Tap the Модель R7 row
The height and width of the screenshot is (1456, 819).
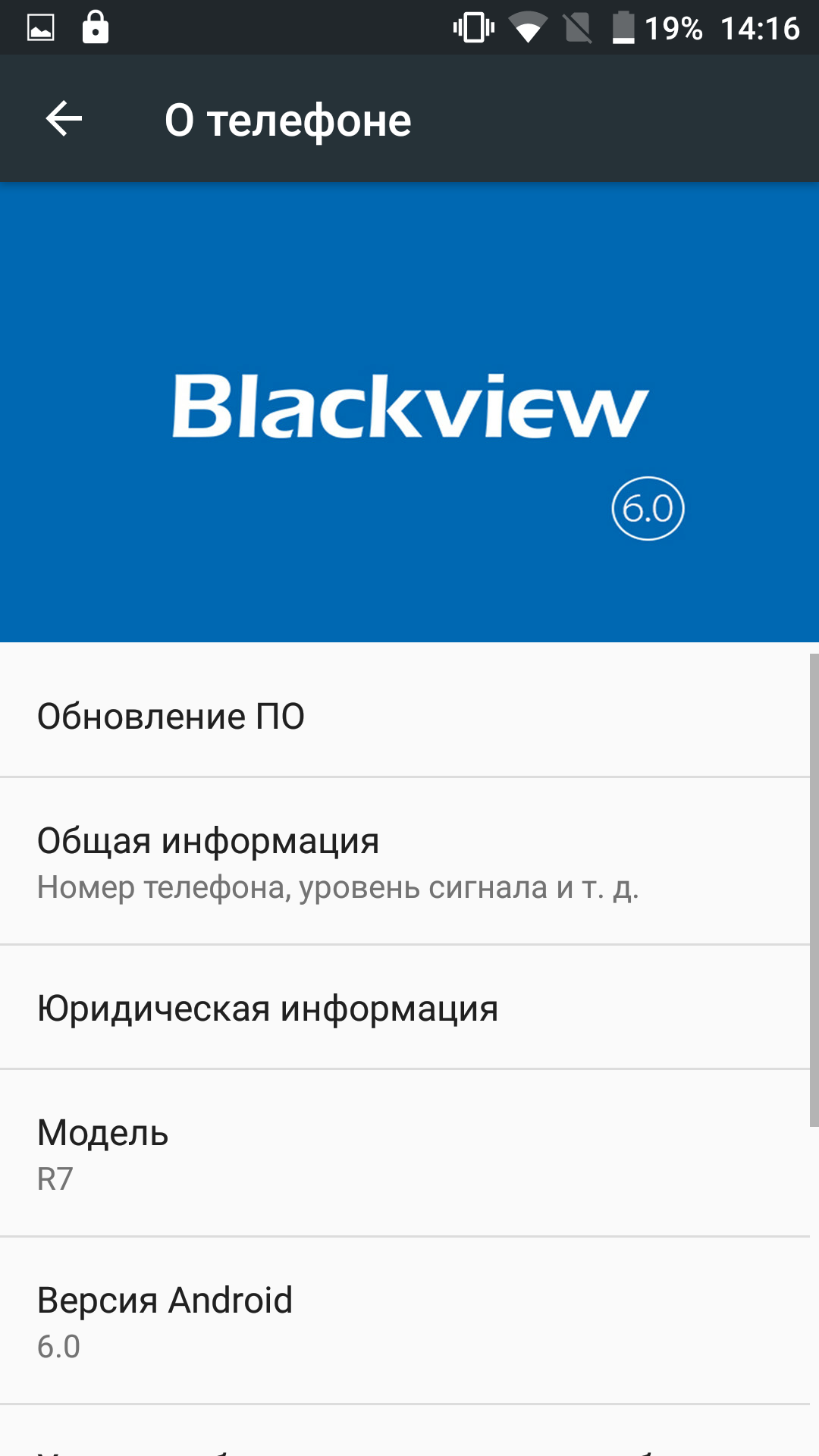(x=405, y=1153)
